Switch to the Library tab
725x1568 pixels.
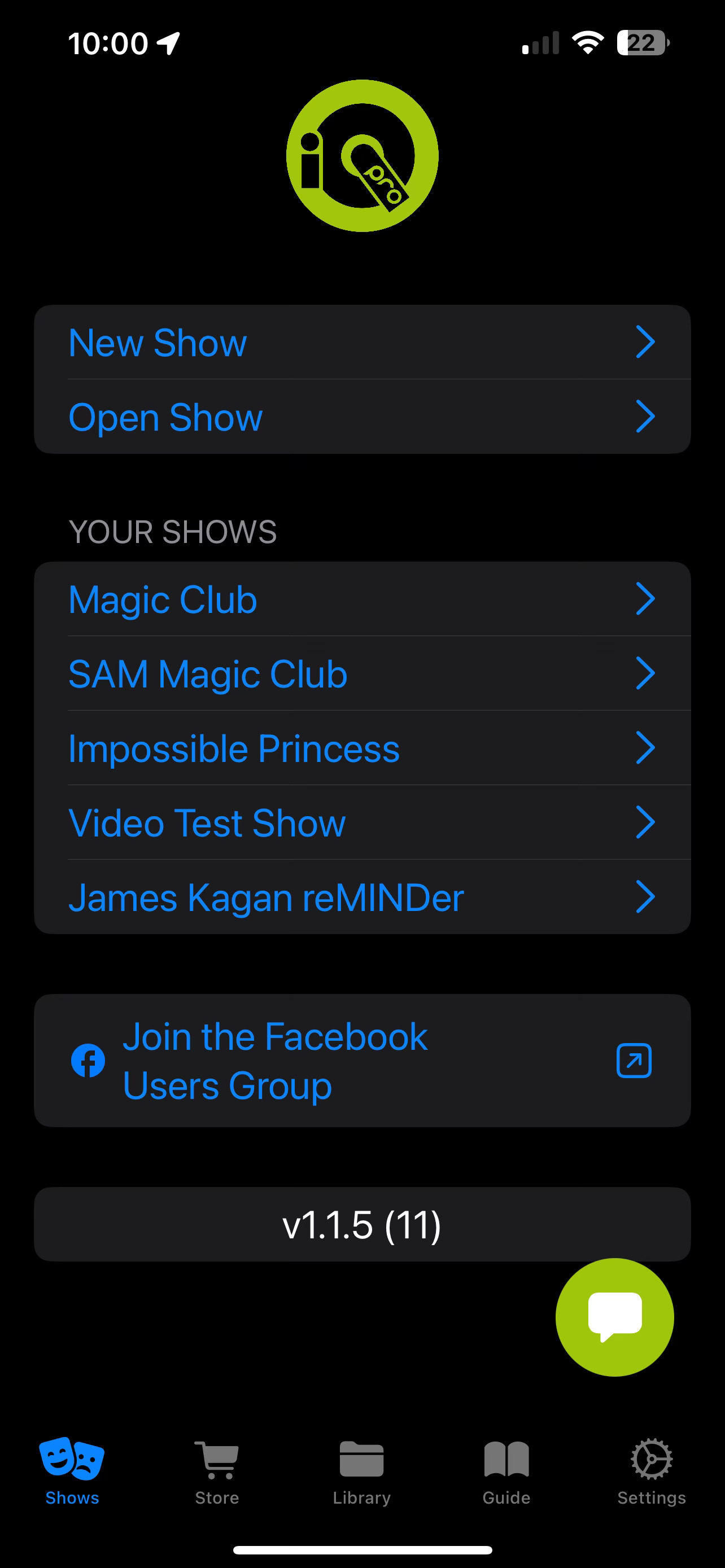pos(361,1472)
